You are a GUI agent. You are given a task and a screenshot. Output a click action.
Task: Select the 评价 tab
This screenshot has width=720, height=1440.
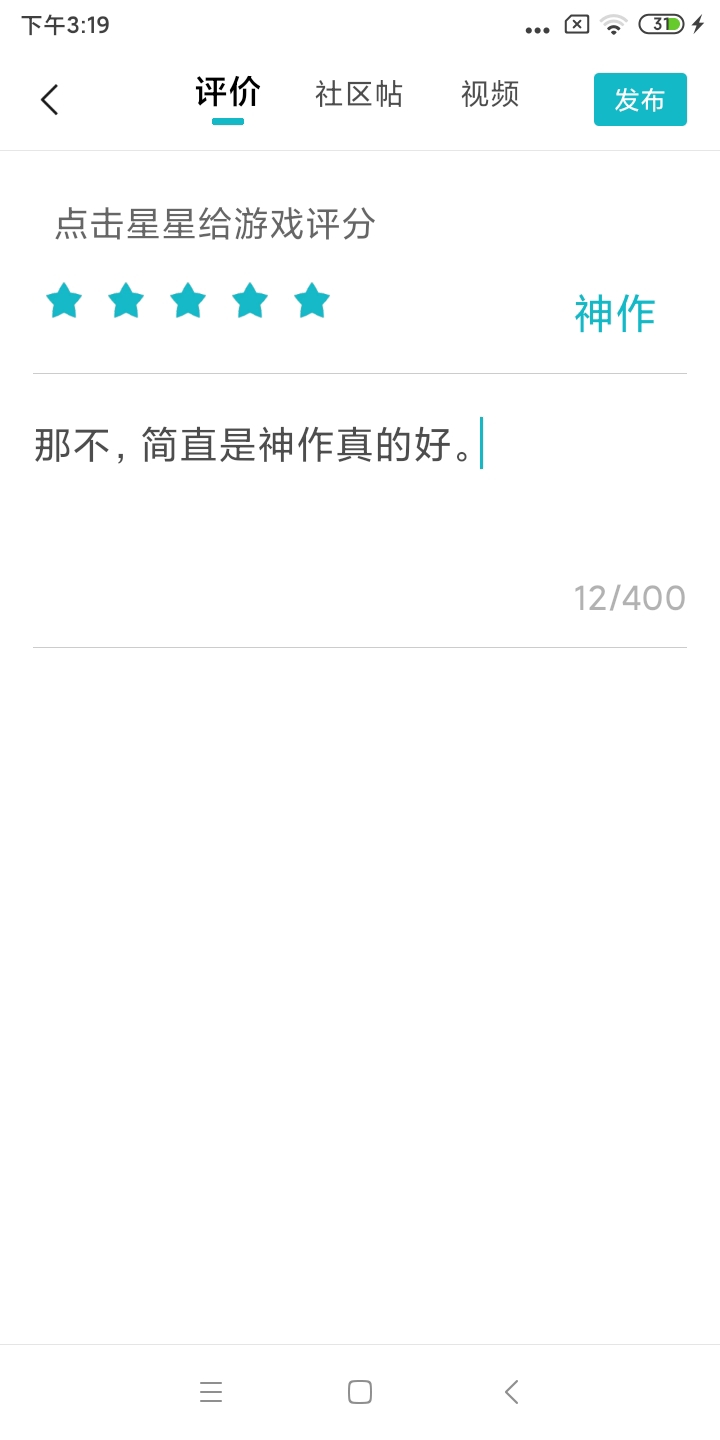coord(228,93)
